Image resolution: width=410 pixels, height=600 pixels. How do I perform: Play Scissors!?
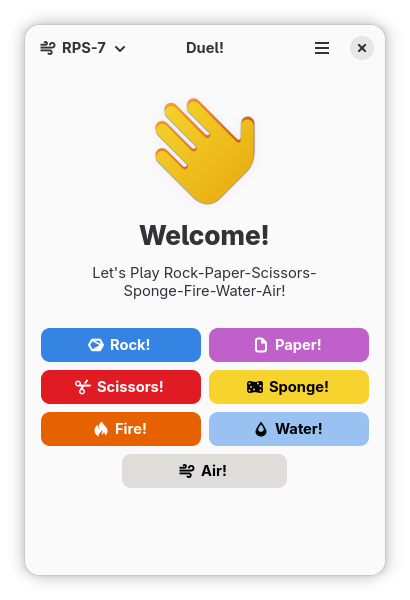[121, 387]
